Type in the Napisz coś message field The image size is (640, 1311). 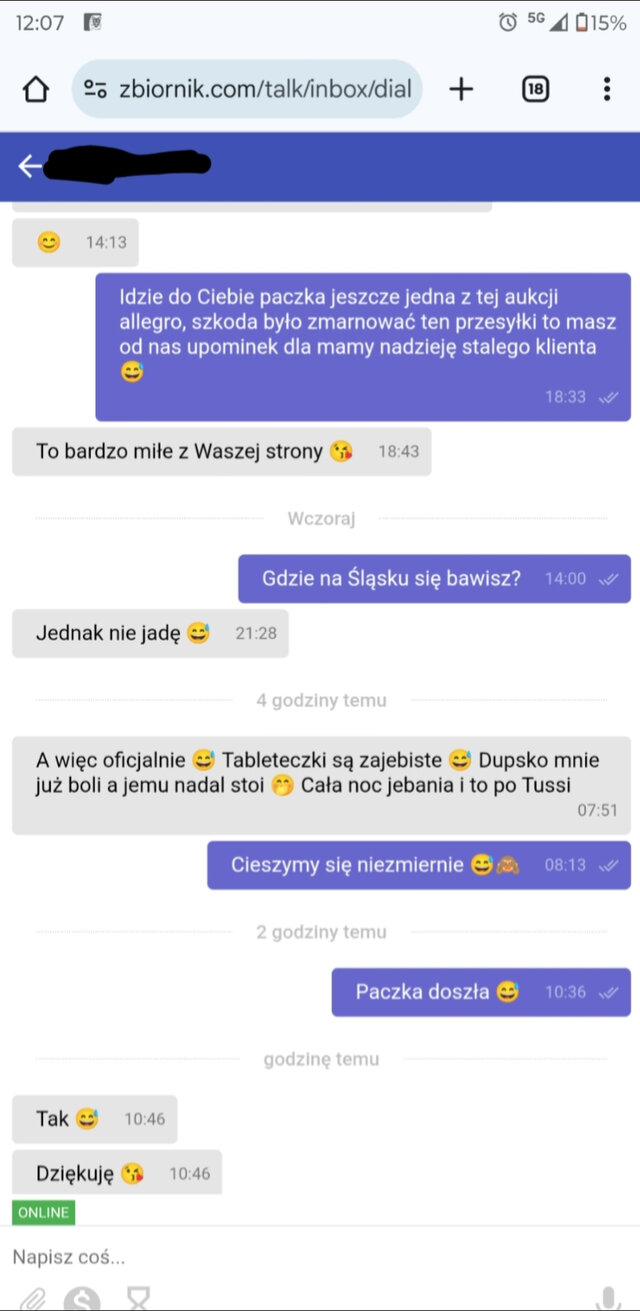(320, 1256)
